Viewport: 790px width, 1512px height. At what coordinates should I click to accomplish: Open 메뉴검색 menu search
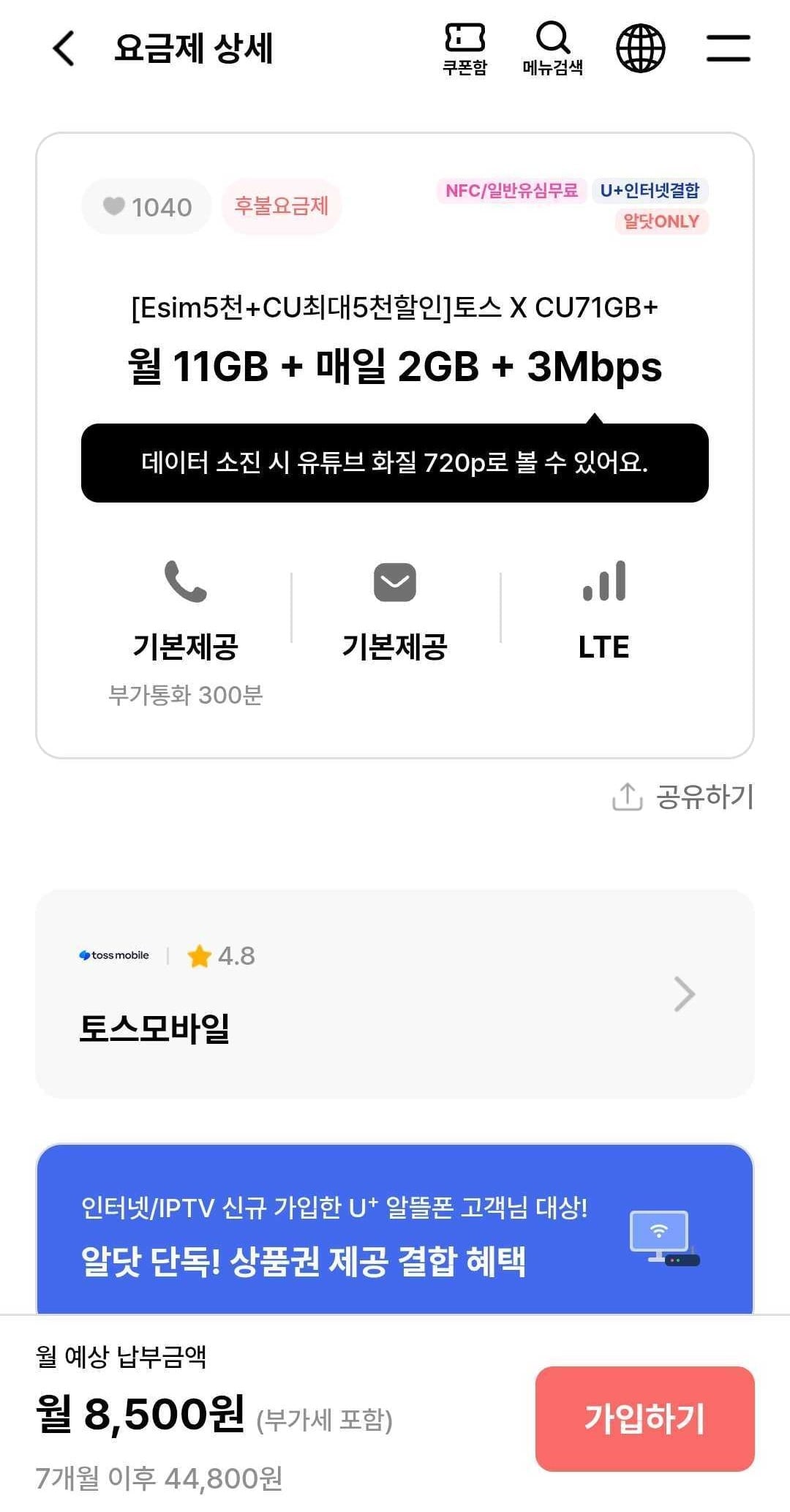coord(552,49)
